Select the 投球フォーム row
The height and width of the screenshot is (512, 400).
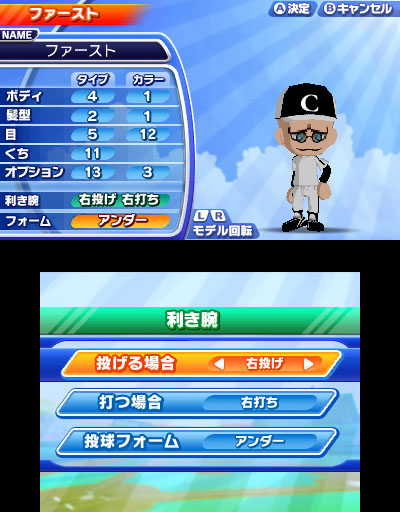point(197,442)
